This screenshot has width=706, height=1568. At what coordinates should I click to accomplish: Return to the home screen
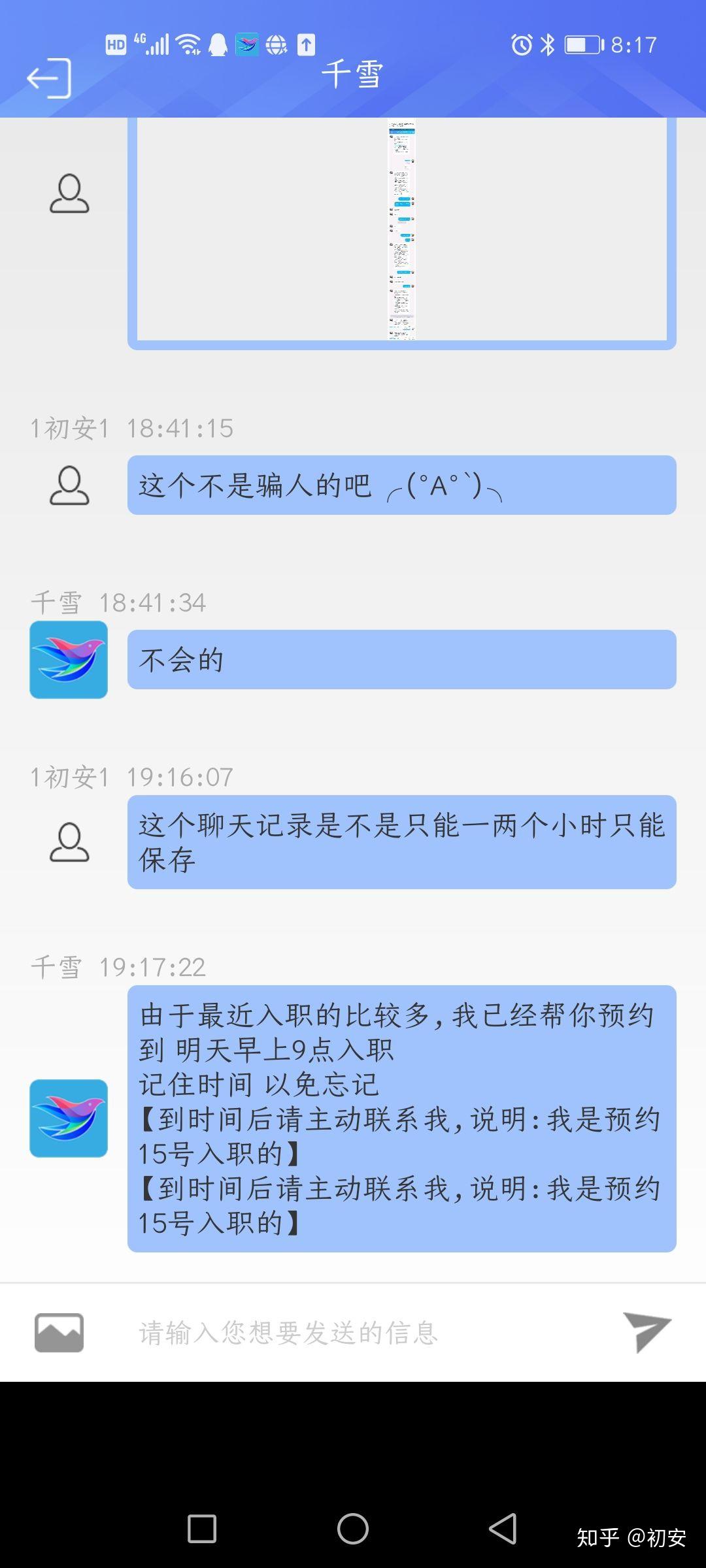[x=353, y=1529]
